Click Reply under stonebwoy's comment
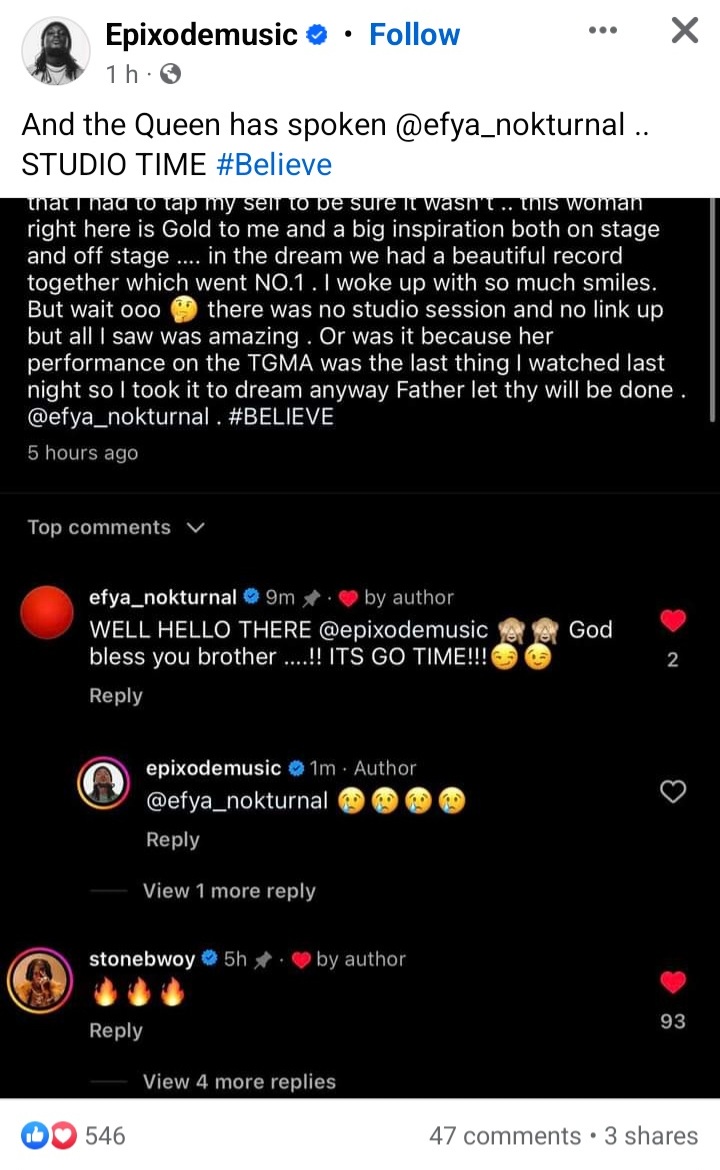 click(x=114, y=1030)
